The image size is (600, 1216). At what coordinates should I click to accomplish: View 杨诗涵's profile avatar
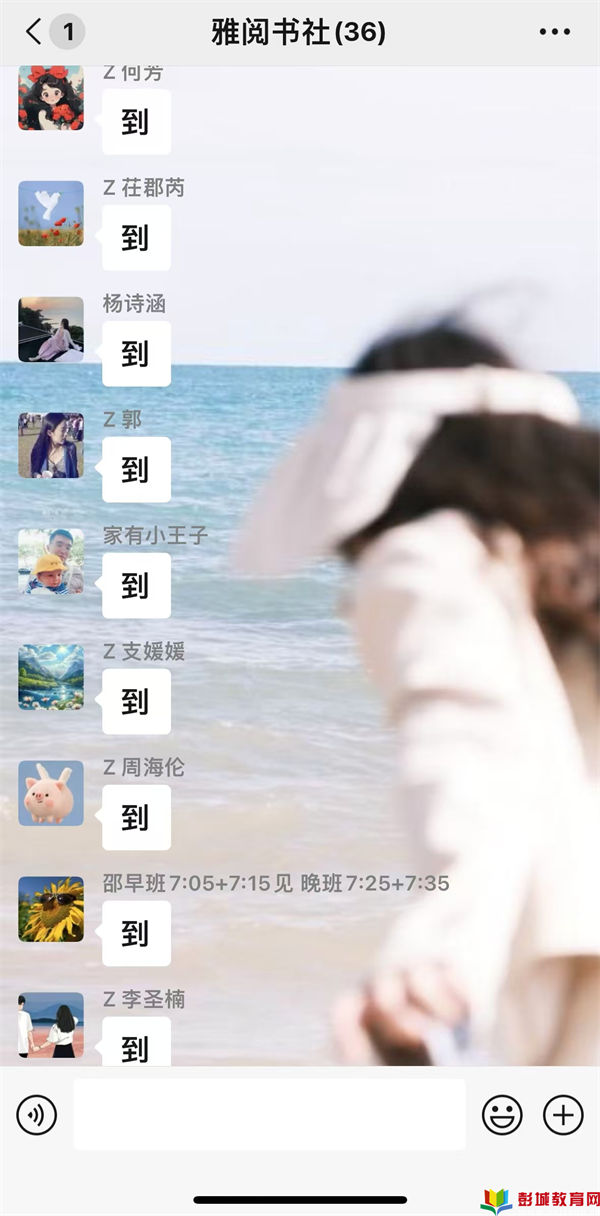click(51, 329)
